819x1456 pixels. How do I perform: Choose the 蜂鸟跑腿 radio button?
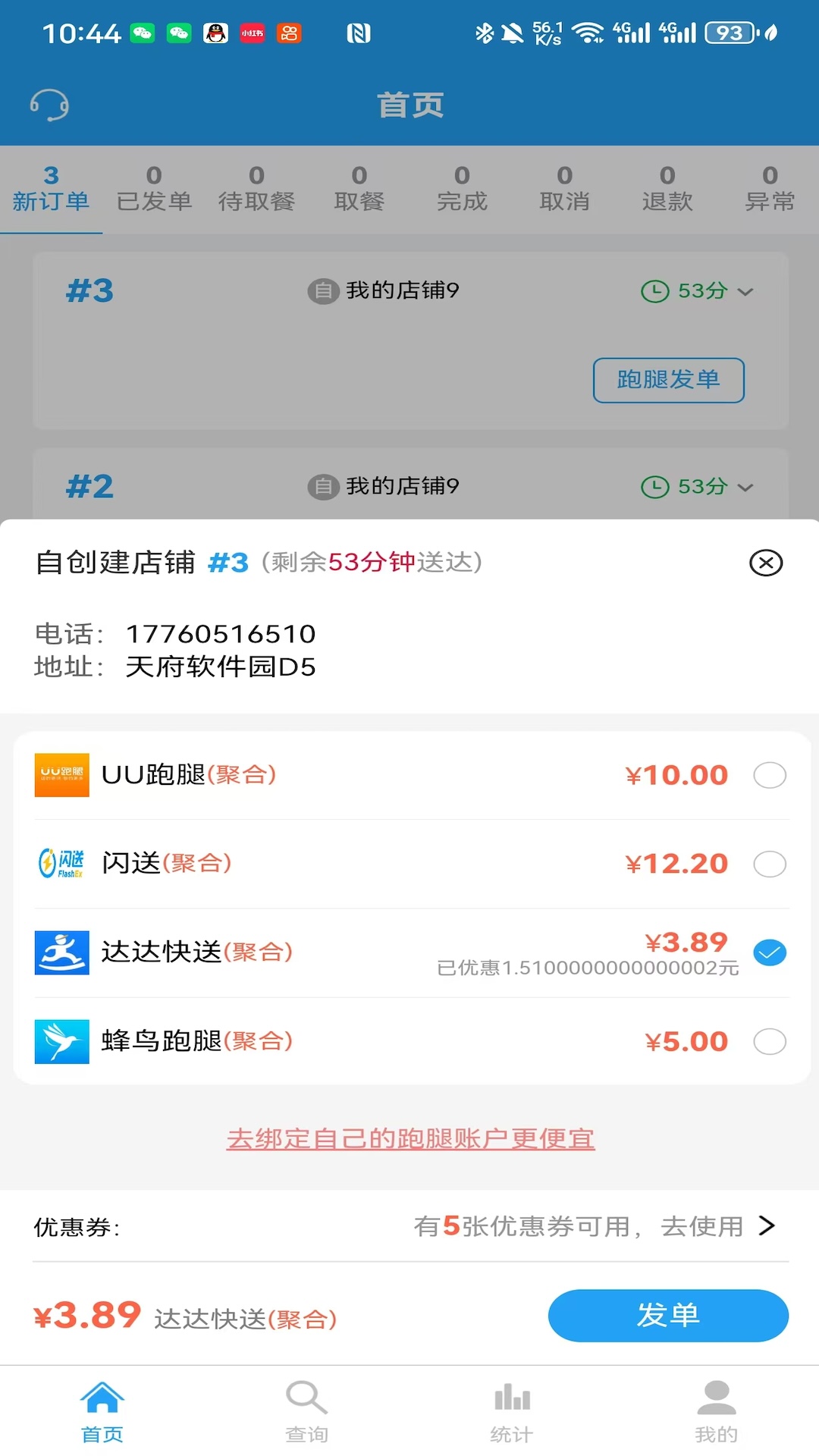(770, 1041)
